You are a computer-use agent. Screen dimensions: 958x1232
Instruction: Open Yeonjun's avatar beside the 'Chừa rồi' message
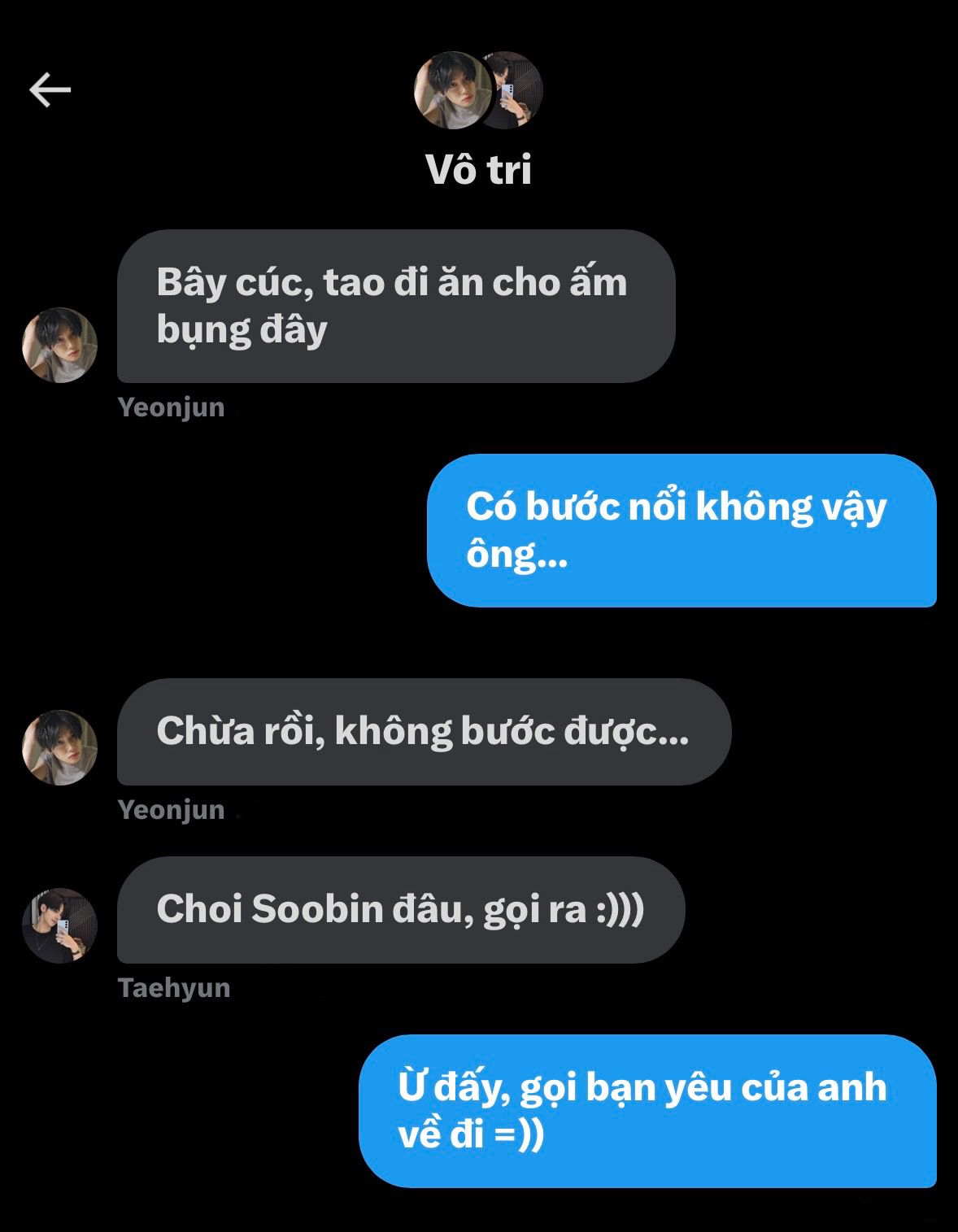pyautogui.click(x=59, y=747)
